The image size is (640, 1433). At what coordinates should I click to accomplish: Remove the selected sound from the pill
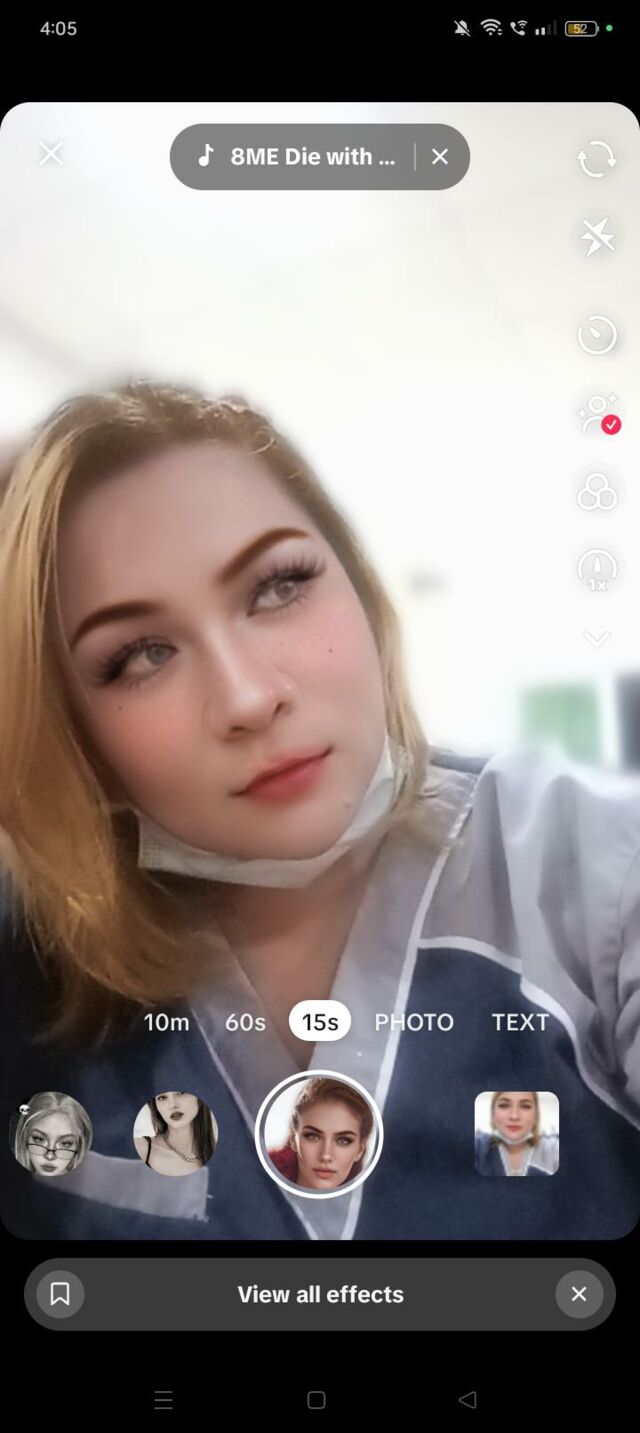click(440, 157)
